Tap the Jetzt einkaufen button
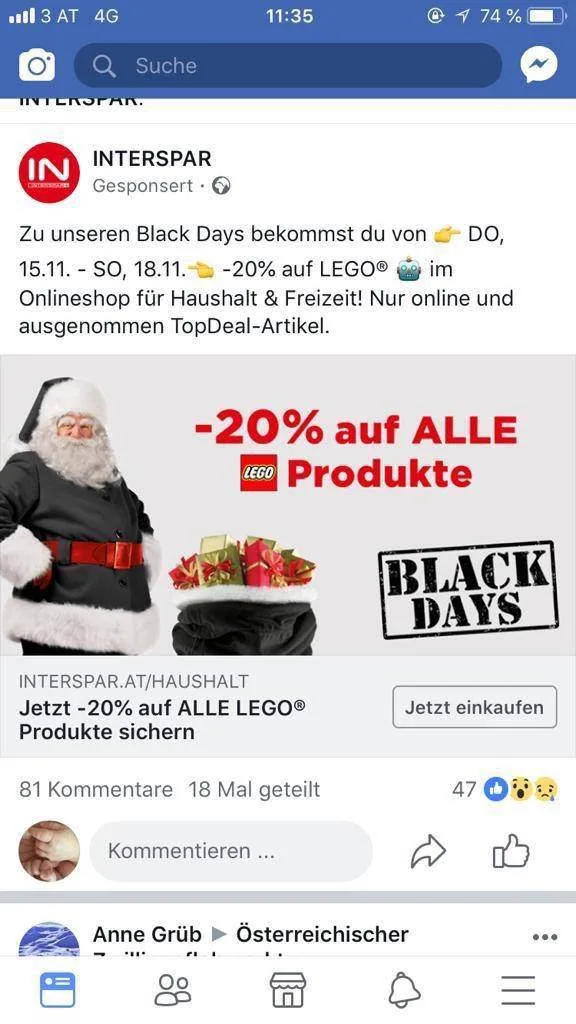Screen dimensions: 576x1024 [474, 707]
